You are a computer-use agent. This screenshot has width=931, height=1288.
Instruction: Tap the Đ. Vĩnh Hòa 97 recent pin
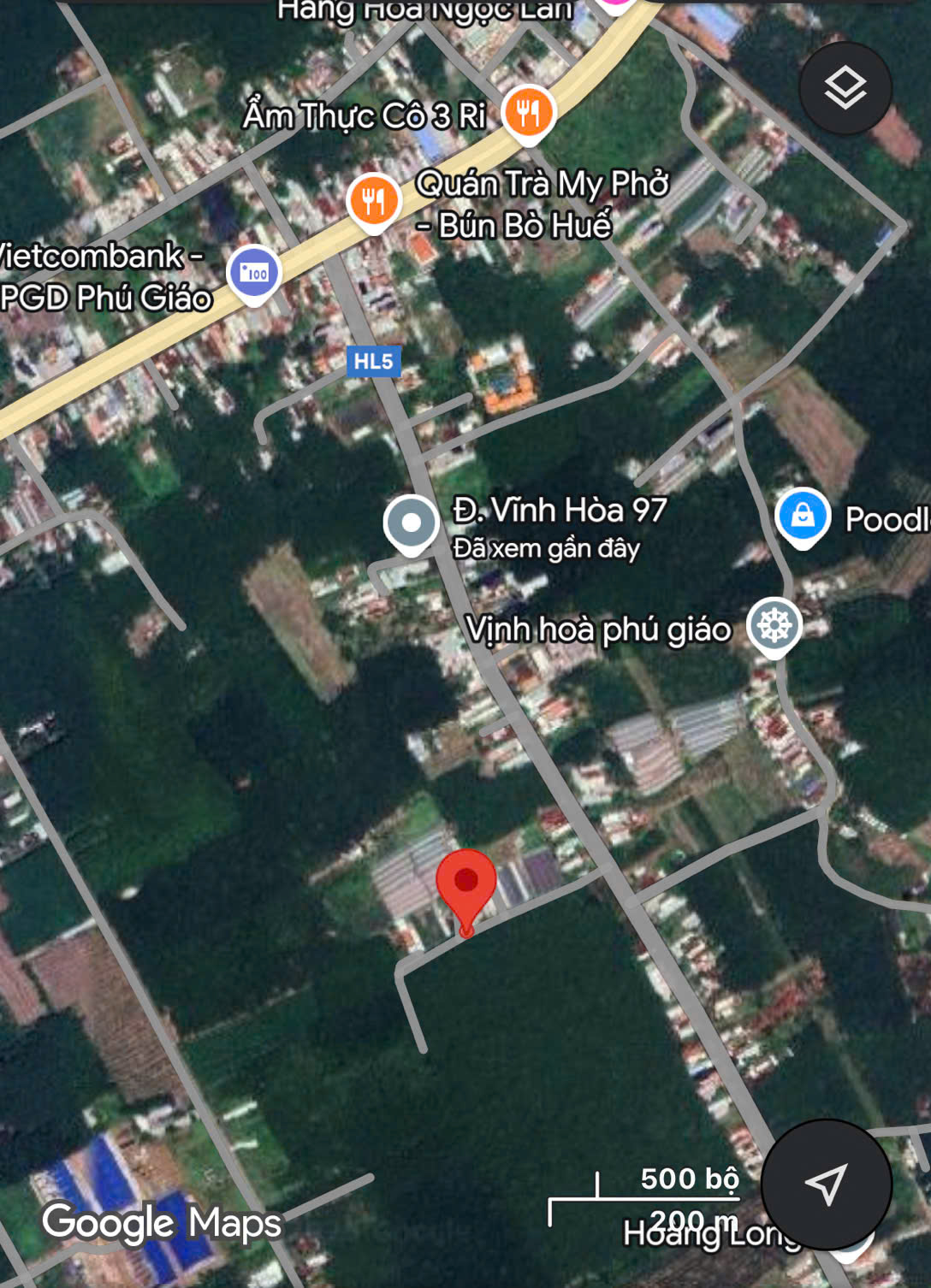411,523
